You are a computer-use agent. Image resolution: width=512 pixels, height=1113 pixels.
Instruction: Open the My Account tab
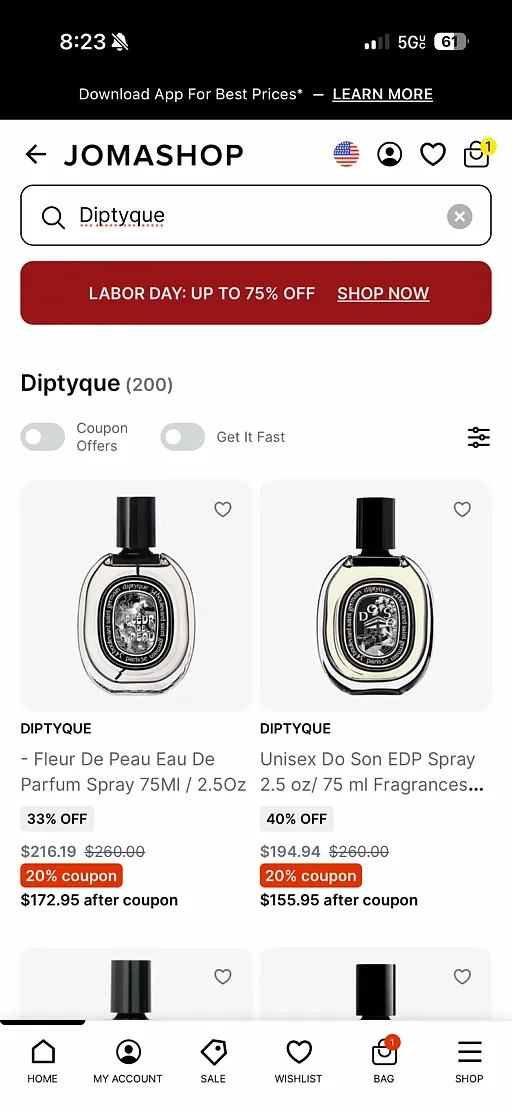coord(128,1061)
